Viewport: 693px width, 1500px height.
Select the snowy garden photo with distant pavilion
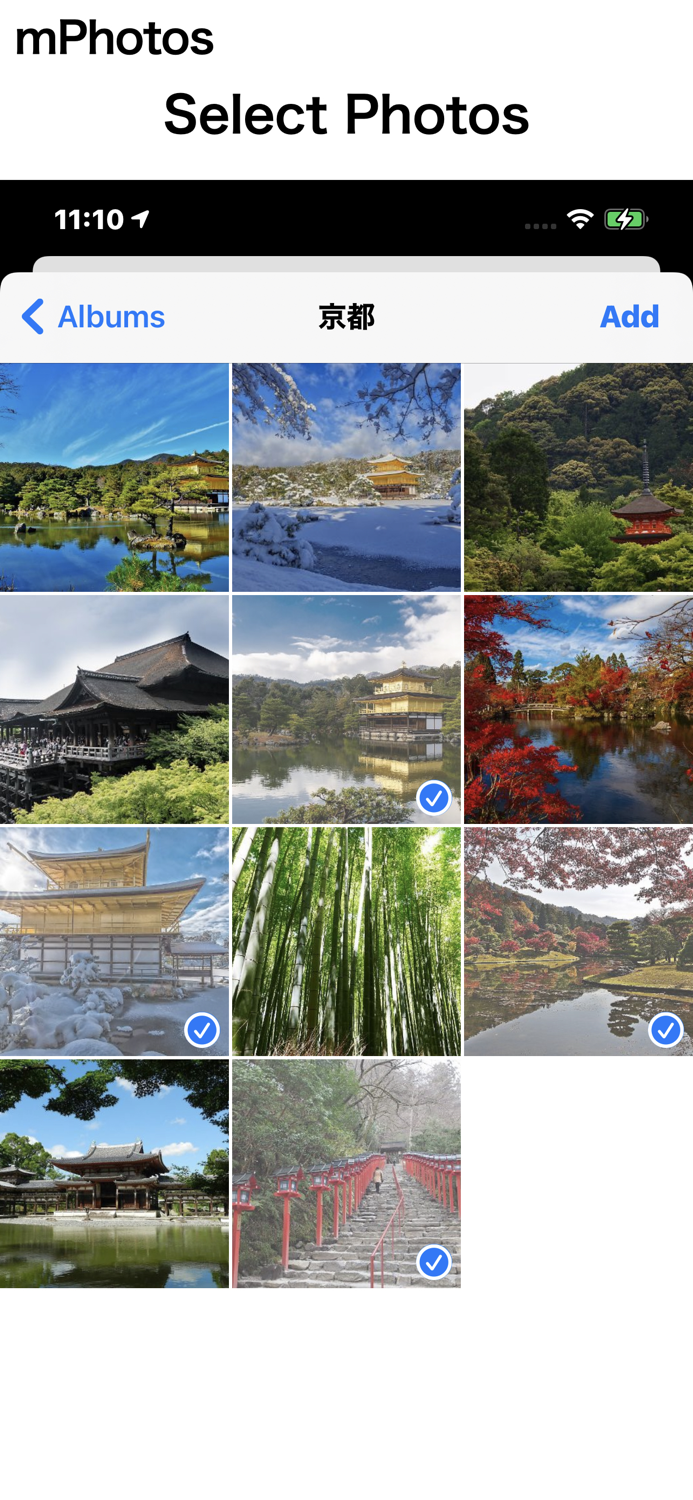[346, 477]
